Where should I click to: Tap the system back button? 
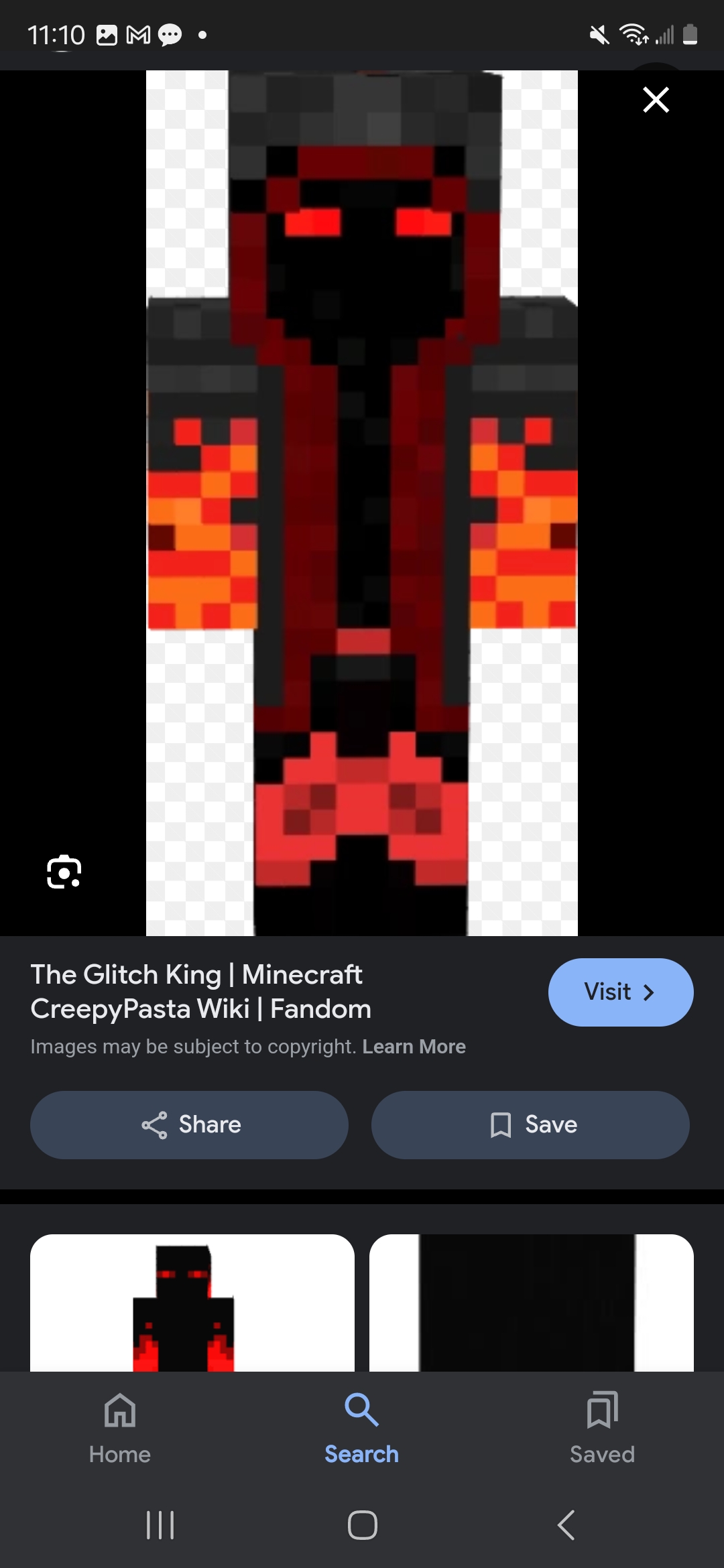tap(566, 1525)
